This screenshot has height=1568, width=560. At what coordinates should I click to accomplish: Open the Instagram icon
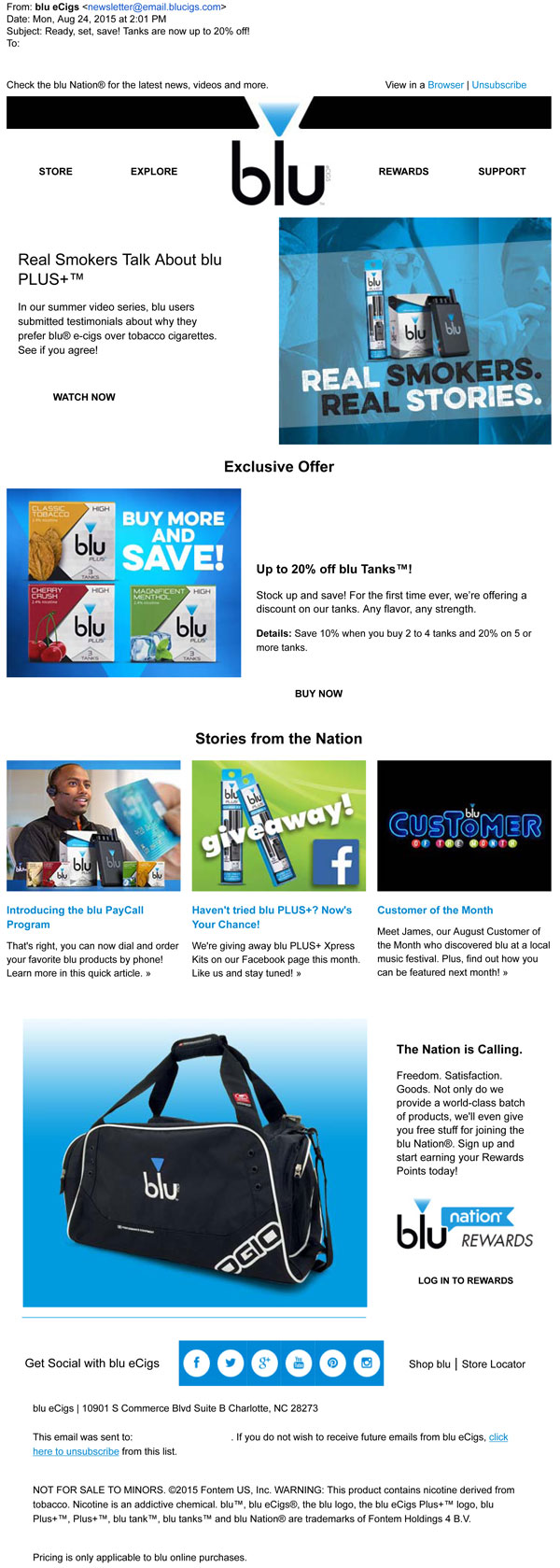point(367,1363)
